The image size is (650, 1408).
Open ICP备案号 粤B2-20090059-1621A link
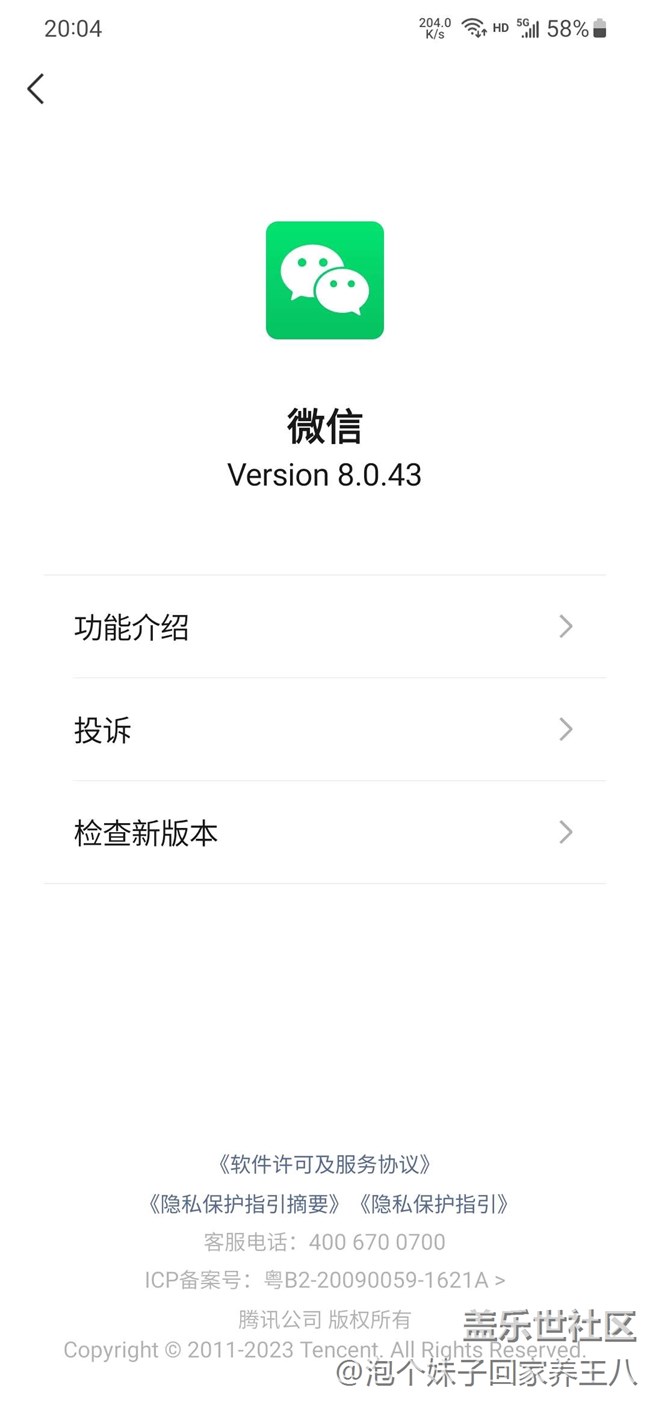coord(325,1280)
